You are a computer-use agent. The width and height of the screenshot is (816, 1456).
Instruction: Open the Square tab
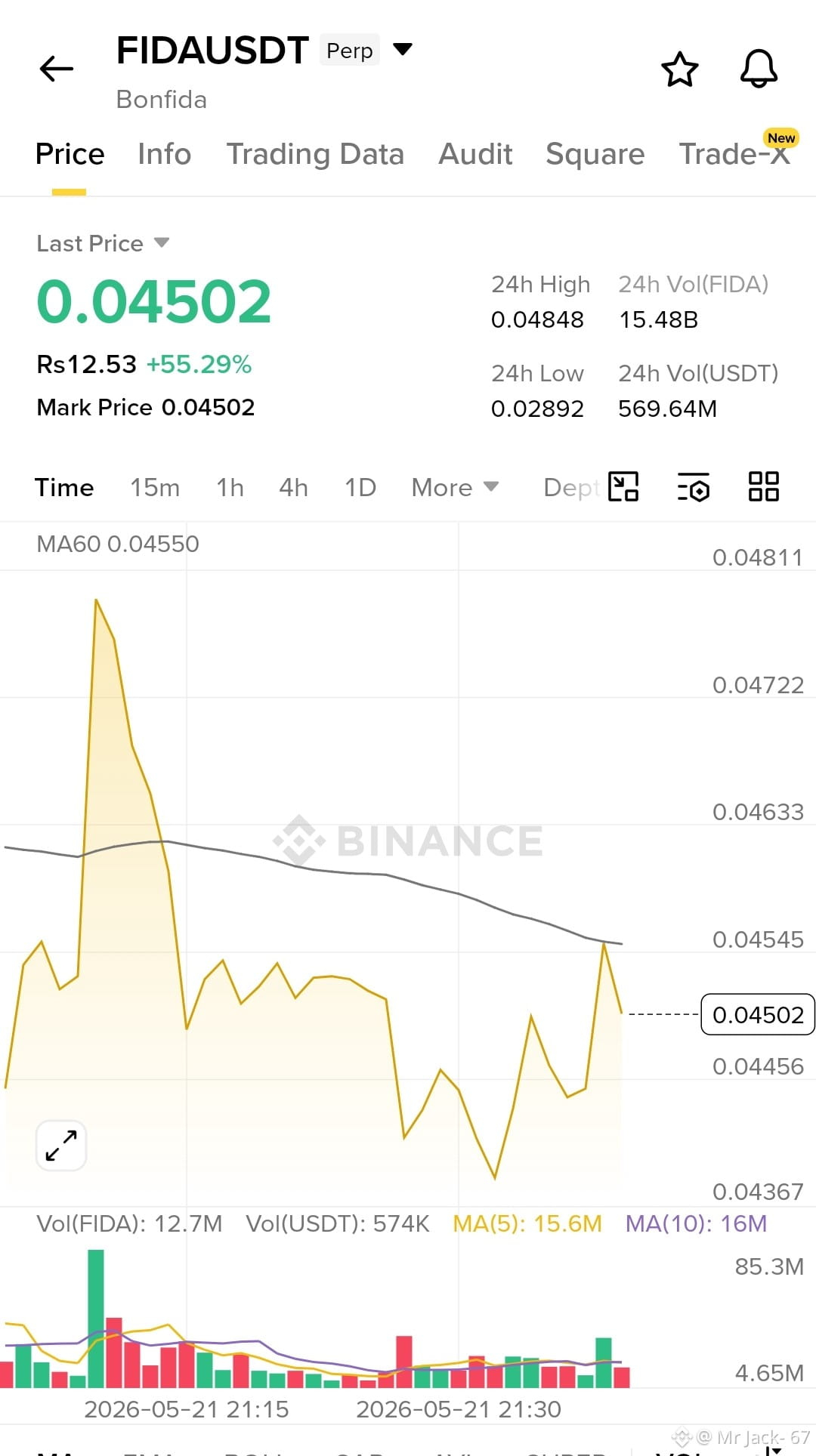coord(595,154)
